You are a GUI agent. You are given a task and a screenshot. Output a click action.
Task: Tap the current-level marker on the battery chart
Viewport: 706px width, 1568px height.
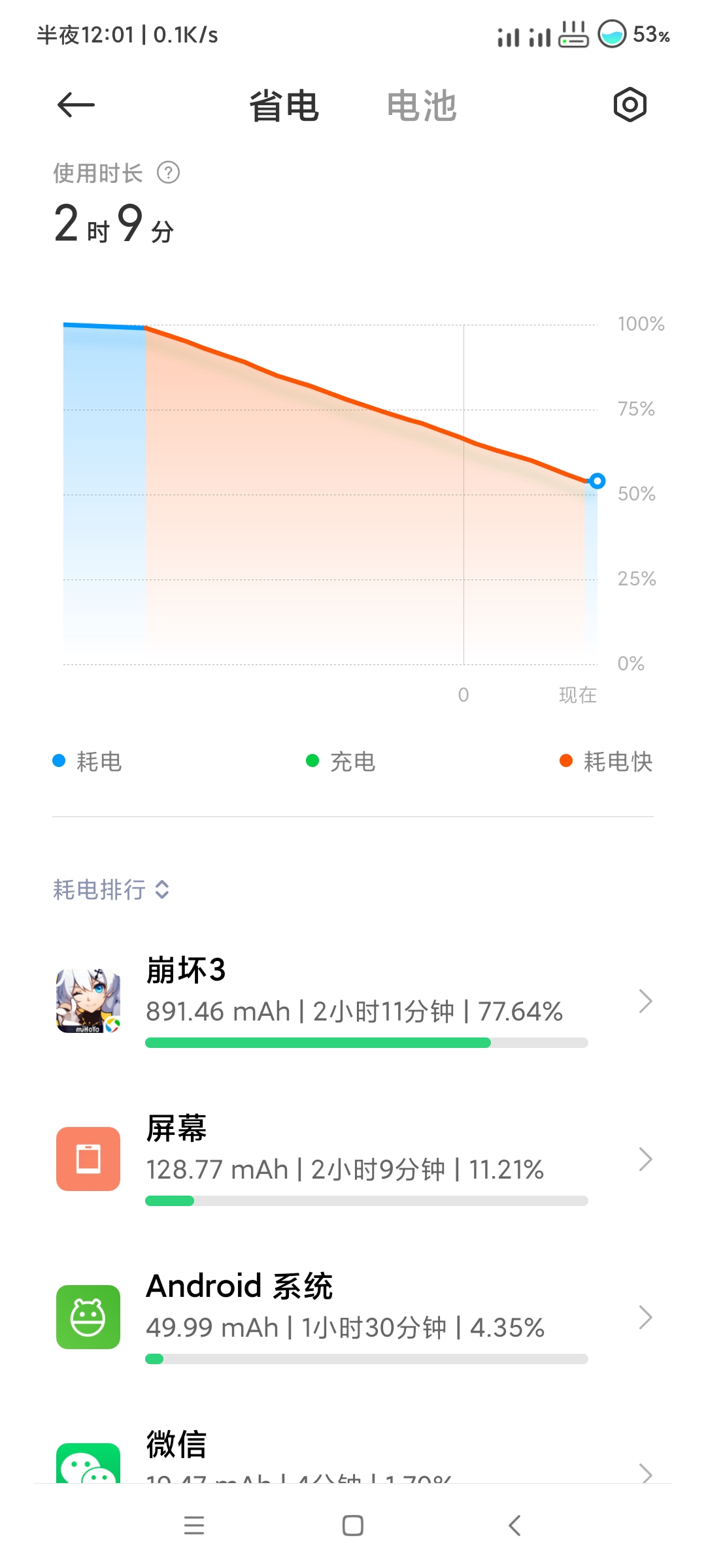pyautogui.click(x=597, y=481)
